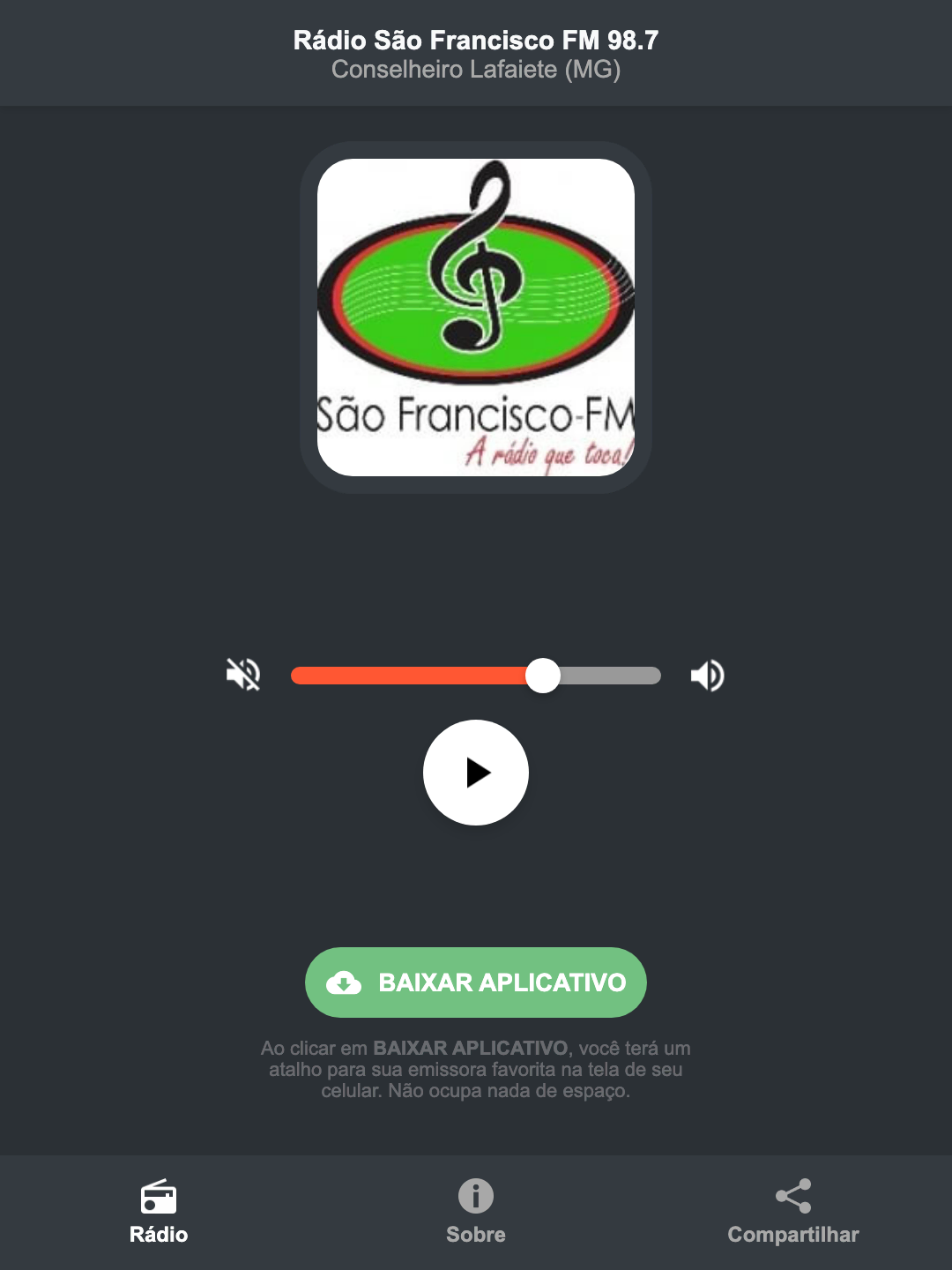The width and height of the screenshot is (952, 1270).
Task: Click the BAIXAR APLICATIVO text in description
Action: pyautogui.click(x=470, y=1049)
